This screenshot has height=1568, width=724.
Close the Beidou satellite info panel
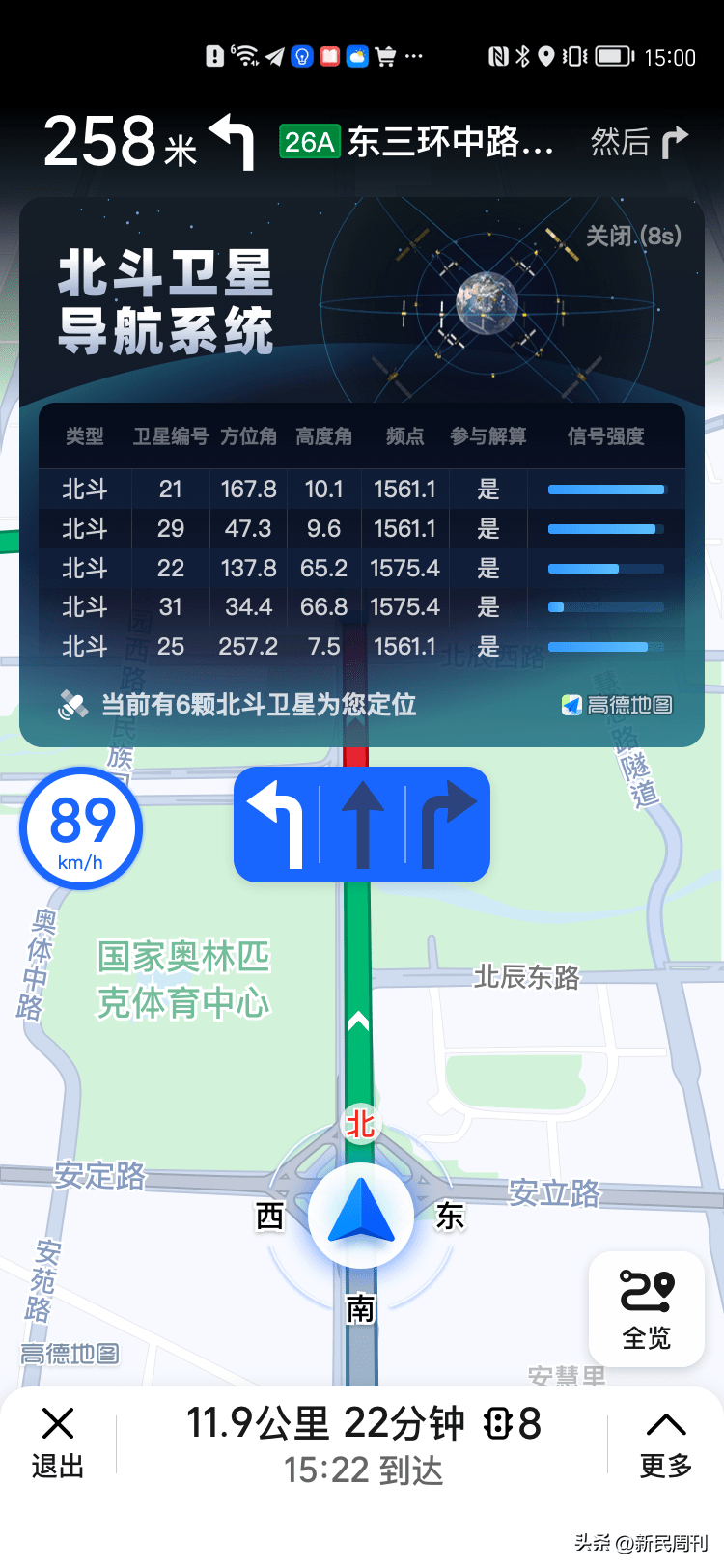click(633, 236)
